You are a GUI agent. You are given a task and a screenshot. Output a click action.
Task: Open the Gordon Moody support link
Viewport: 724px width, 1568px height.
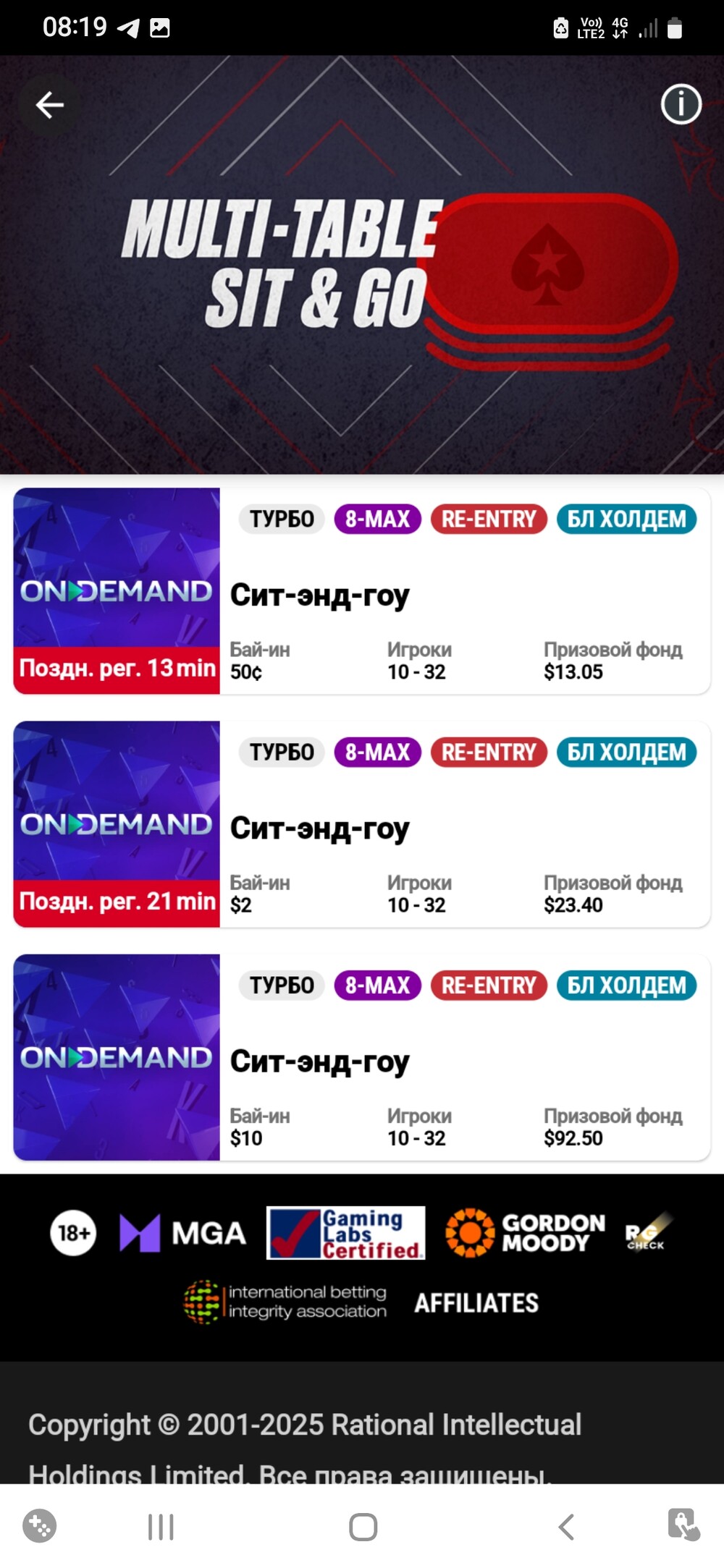point(526,1233)
